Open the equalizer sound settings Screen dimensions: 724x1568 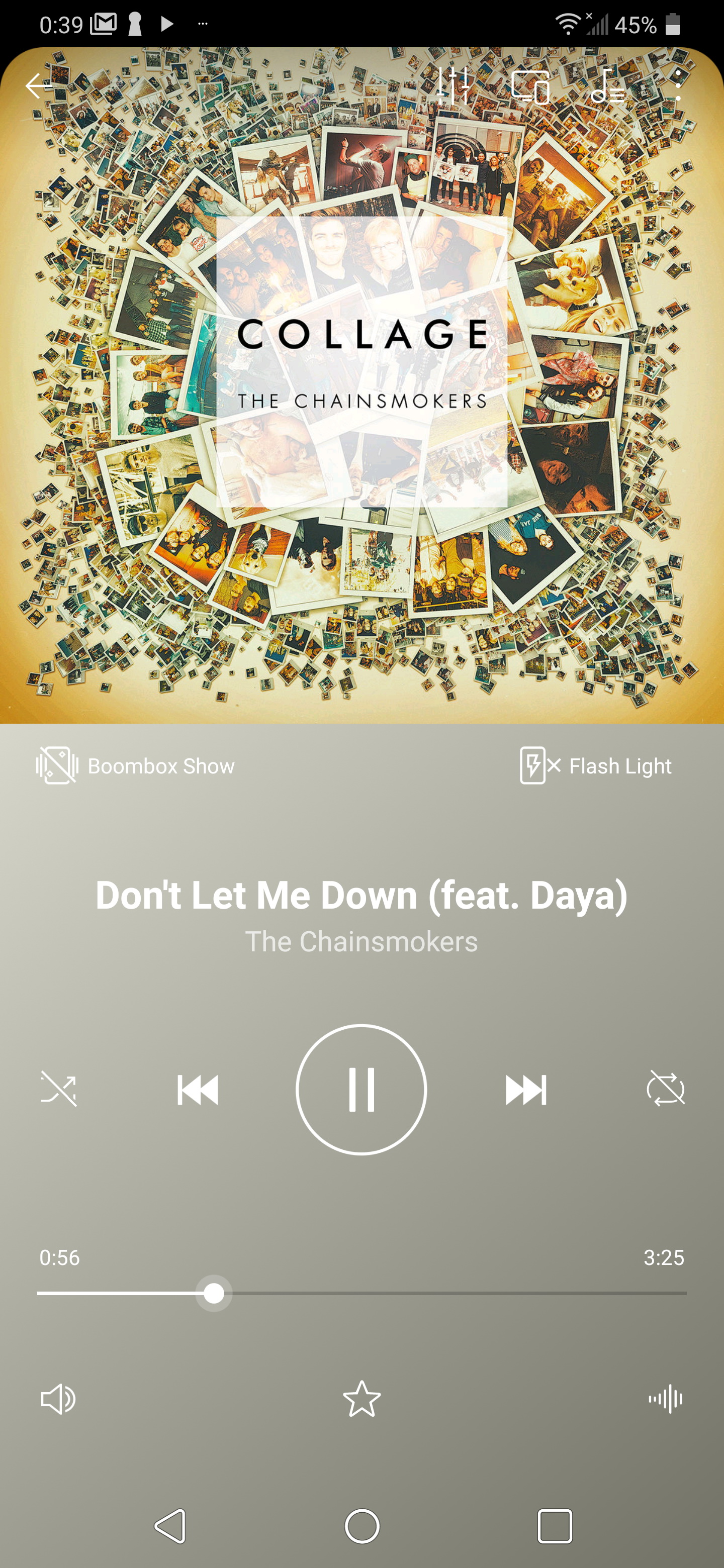[x=454, y=86]
